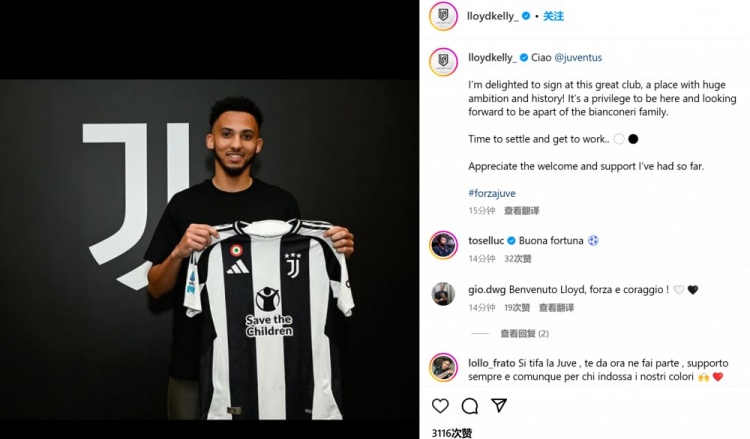Open the comment bubble icon
The height and width of the screenshot is (439, 750).
(x=469, y=405)
